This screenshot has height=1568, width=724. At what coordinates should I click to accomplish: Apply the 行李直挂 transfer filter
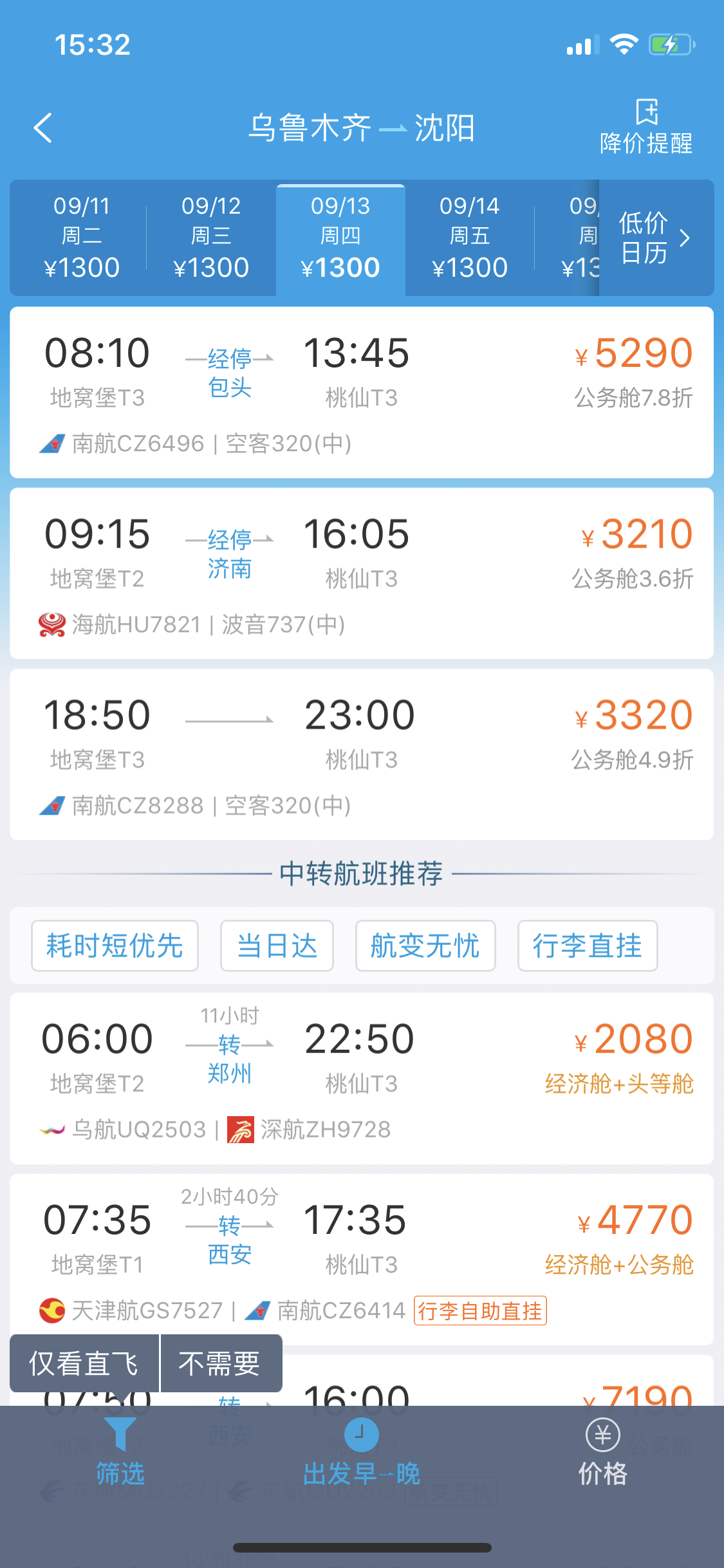[x=588, y=946]
